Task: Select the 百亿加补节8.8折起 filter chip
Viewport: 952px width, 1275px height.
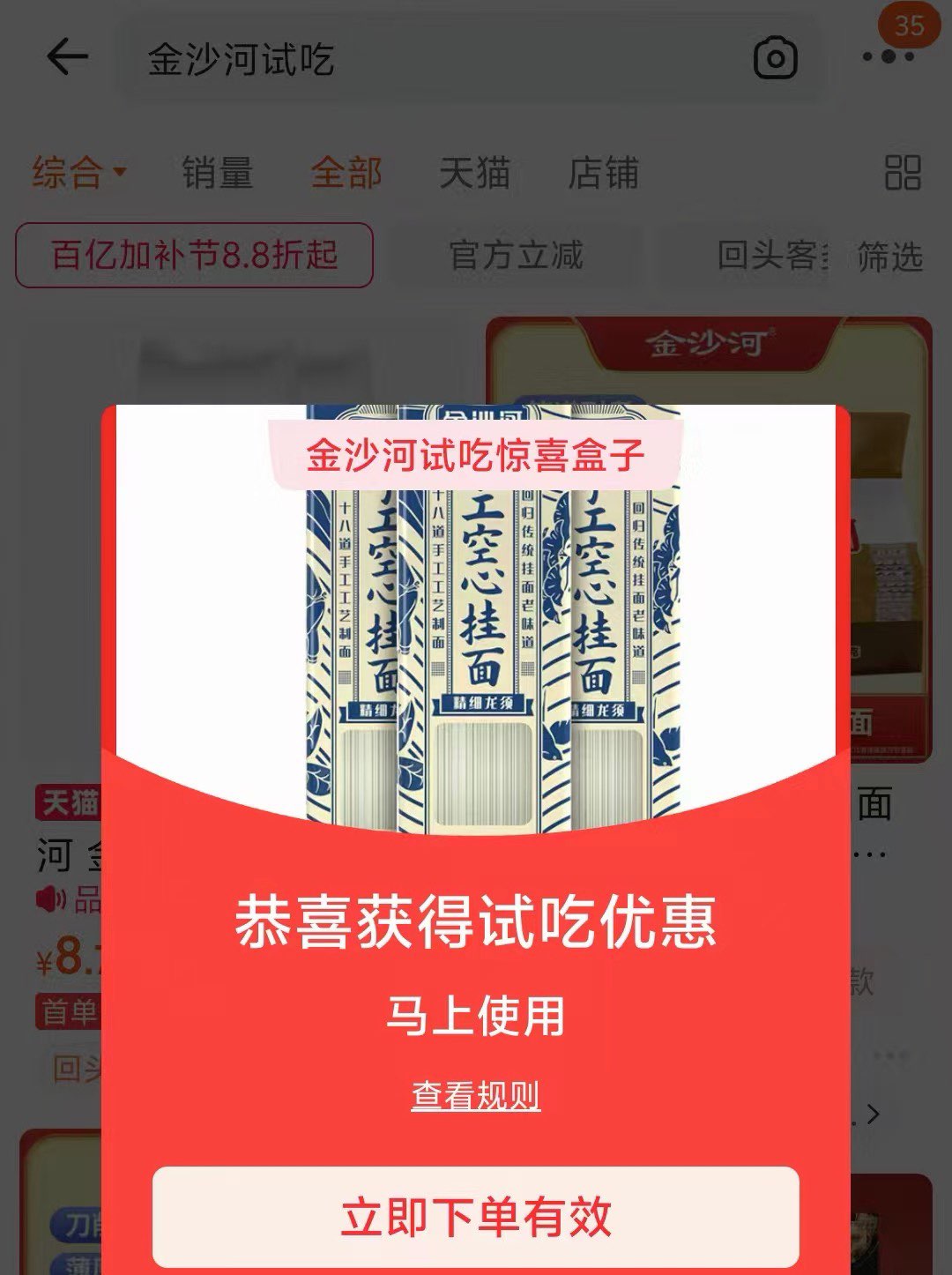Action: [194, 256]
